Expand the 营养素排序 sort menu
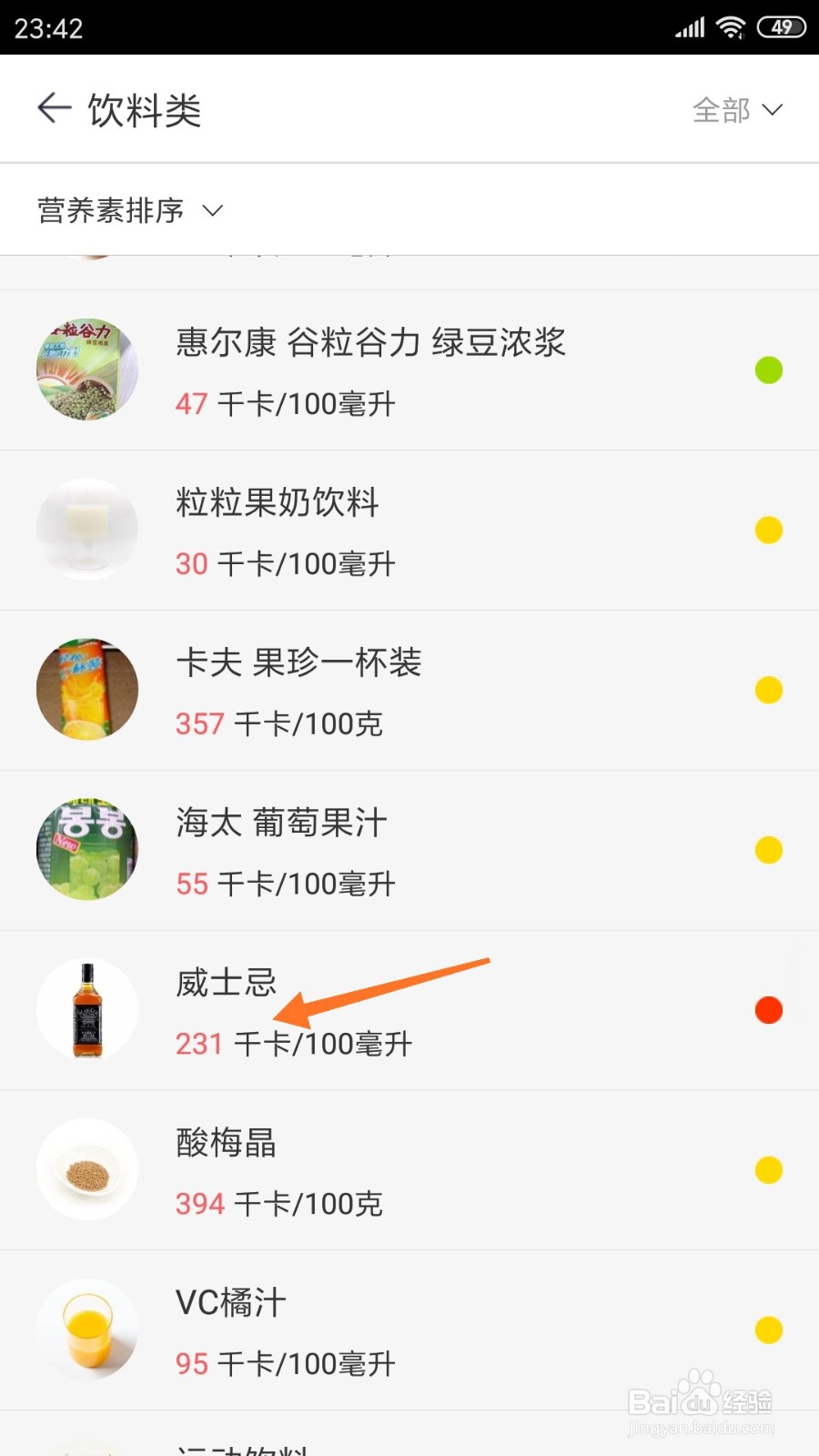The width and height of the screenshot is (819, 1456). click(130, 210)
